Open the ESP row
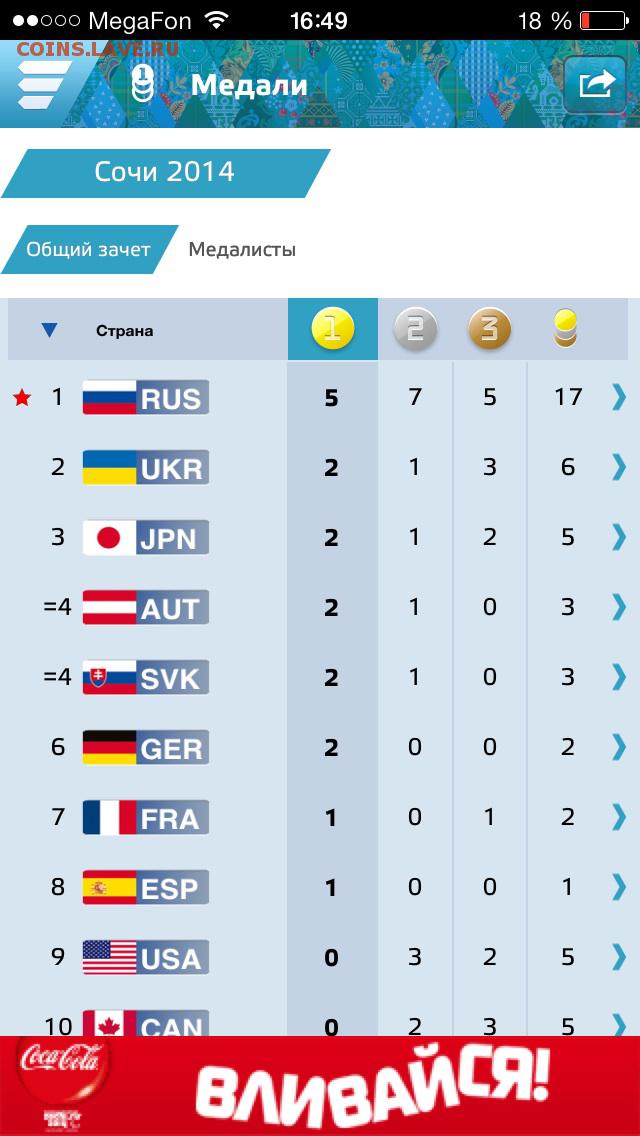640x1136 pixels. (x=320, y=887)
